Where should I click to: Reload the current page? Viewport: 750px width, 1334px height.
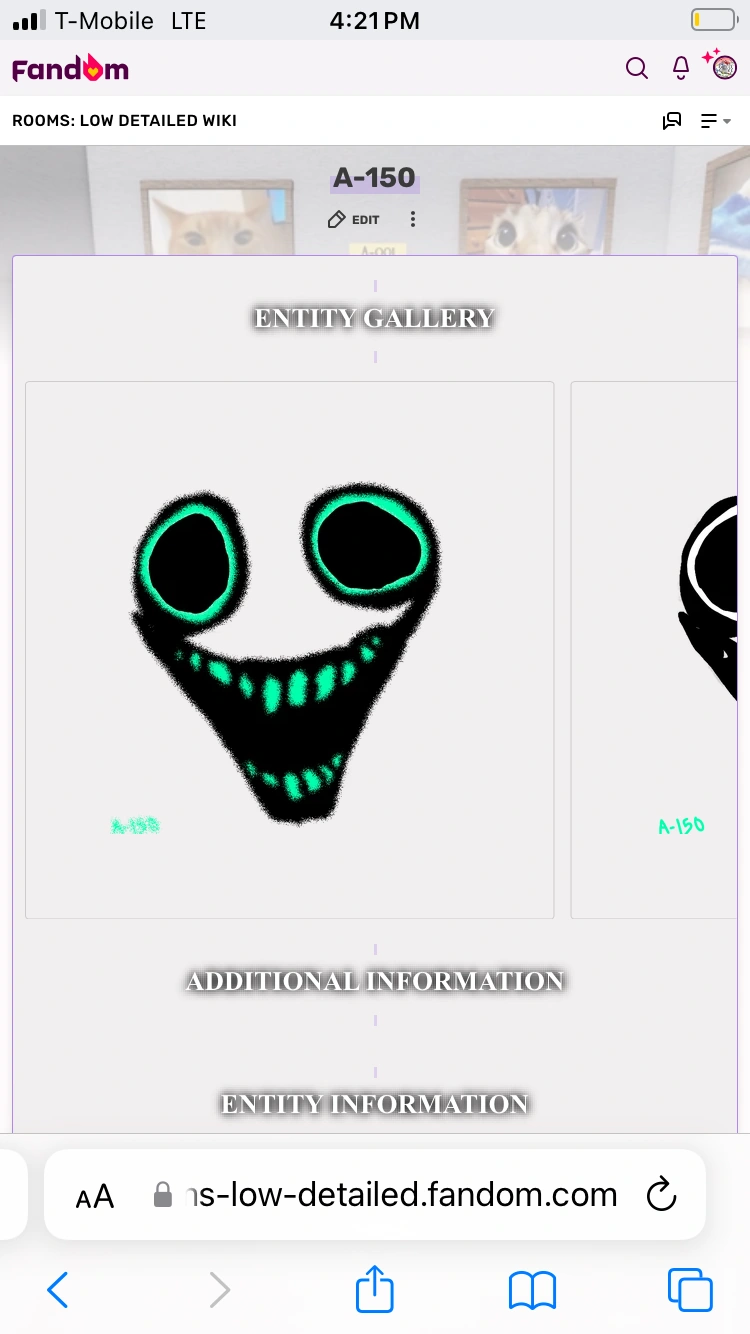(x=661, y=1194)
